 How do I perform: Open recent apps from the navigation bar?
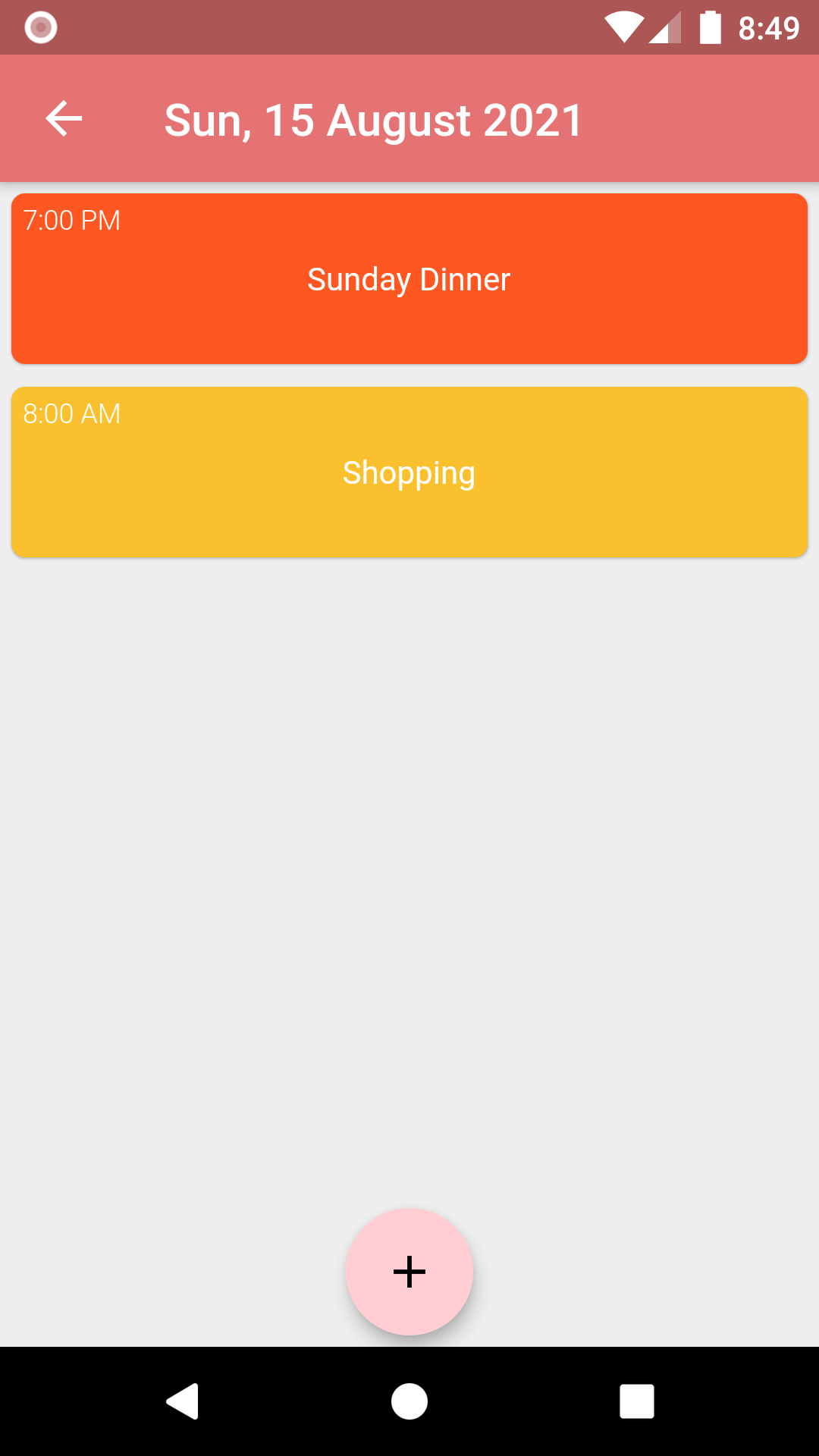coord(637,1401)
